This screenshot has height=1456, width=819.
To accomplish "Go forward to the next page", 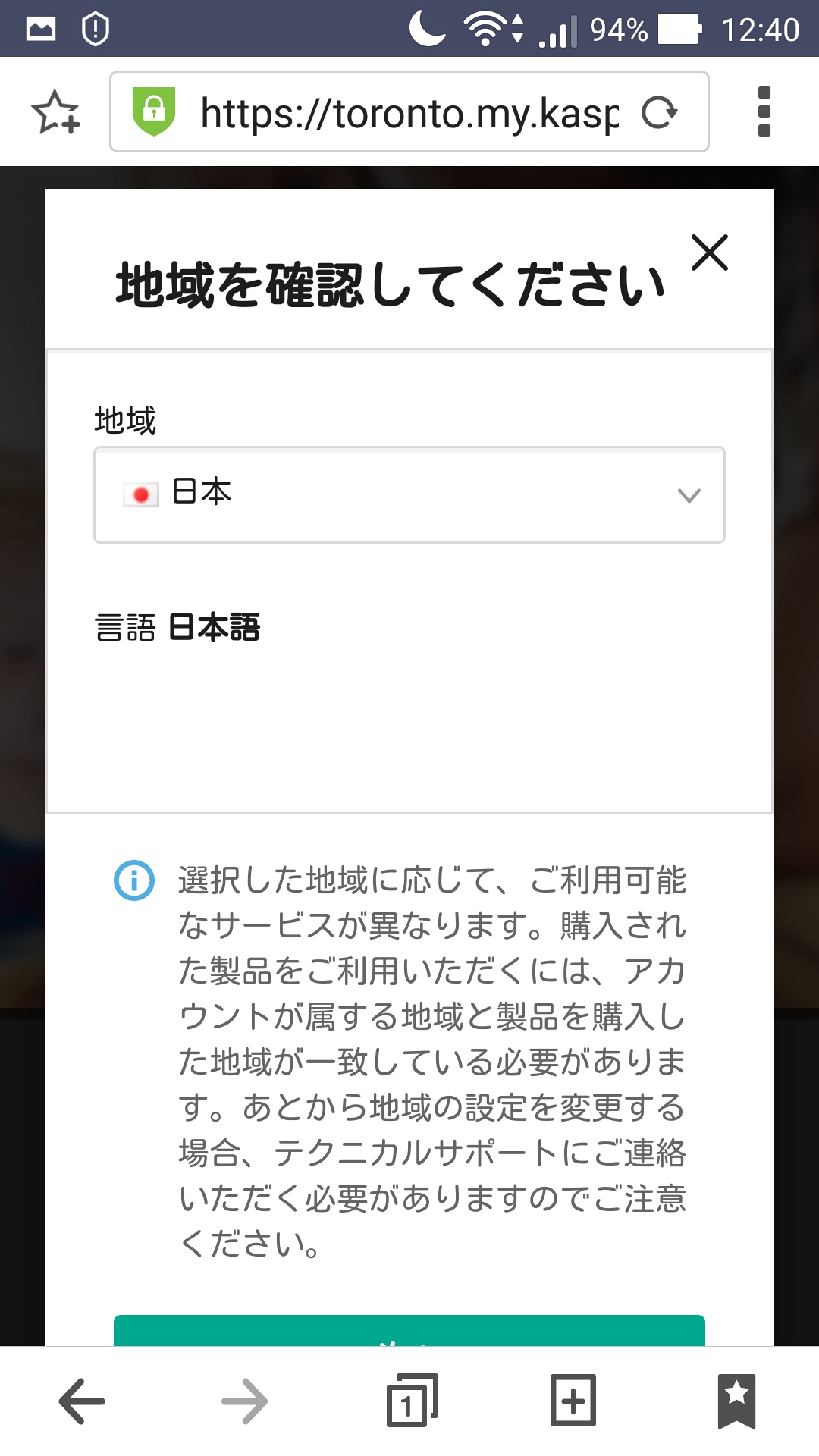I will coord(245,1401).
